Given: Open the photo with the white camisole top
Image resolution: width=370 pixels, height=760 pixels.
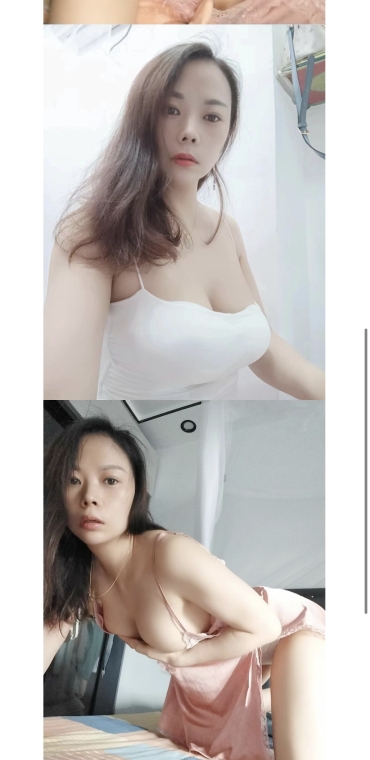Looking at the screenshot, I should click(184, 212).
